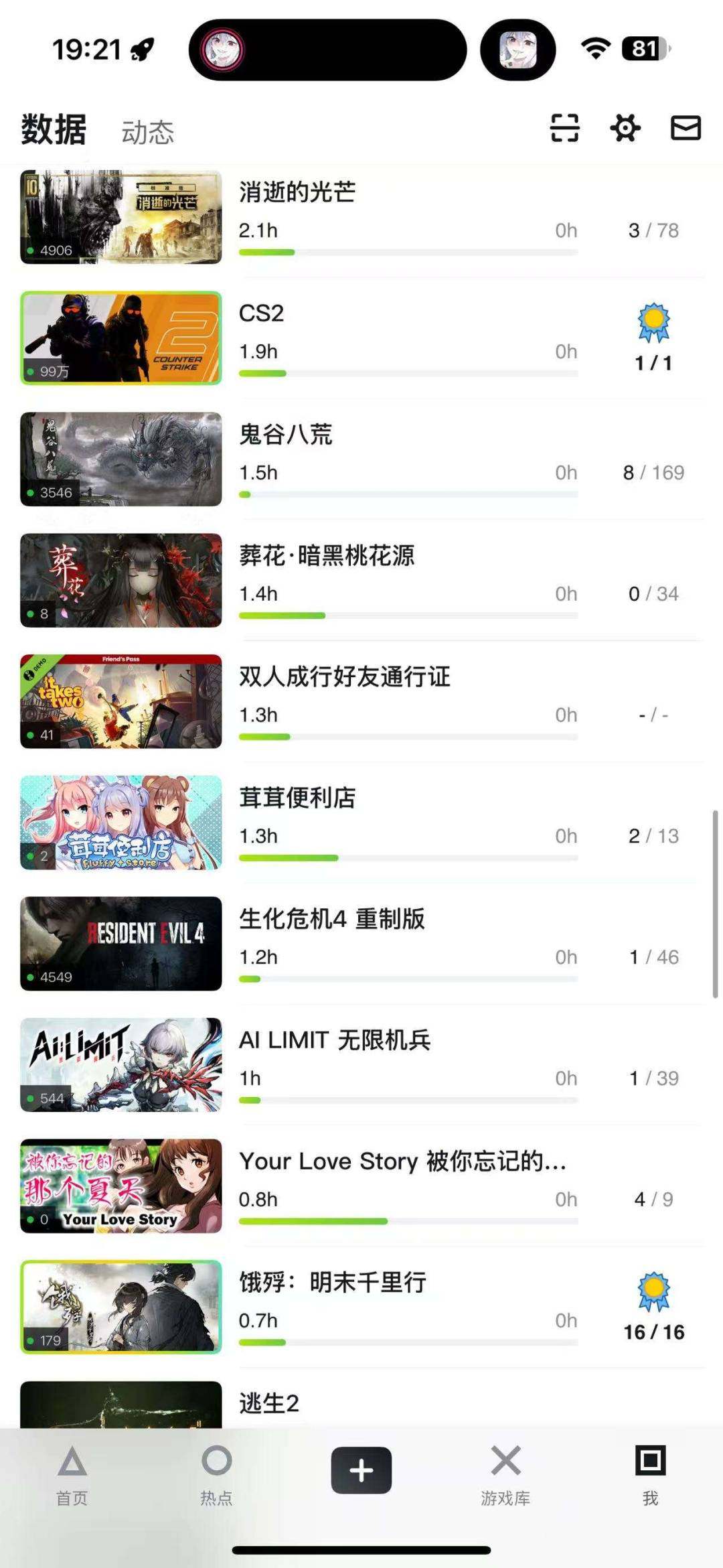This screenshot has height=1568, width=723.
Task: View the 饿殍 perfect achievement badge
Action: coord(653,1291)
